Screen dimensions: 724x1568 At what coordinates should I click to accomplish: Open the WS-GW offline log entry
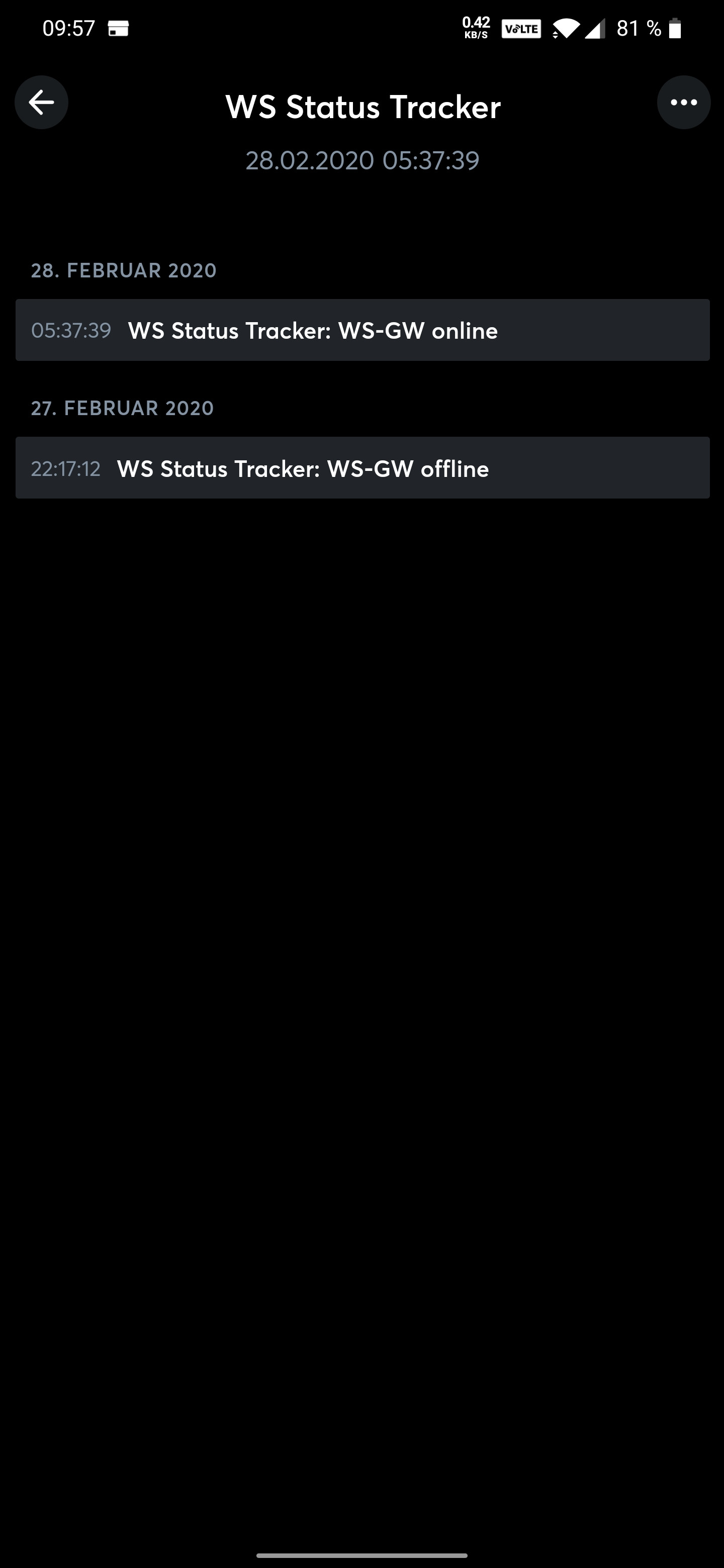[363, 467]
